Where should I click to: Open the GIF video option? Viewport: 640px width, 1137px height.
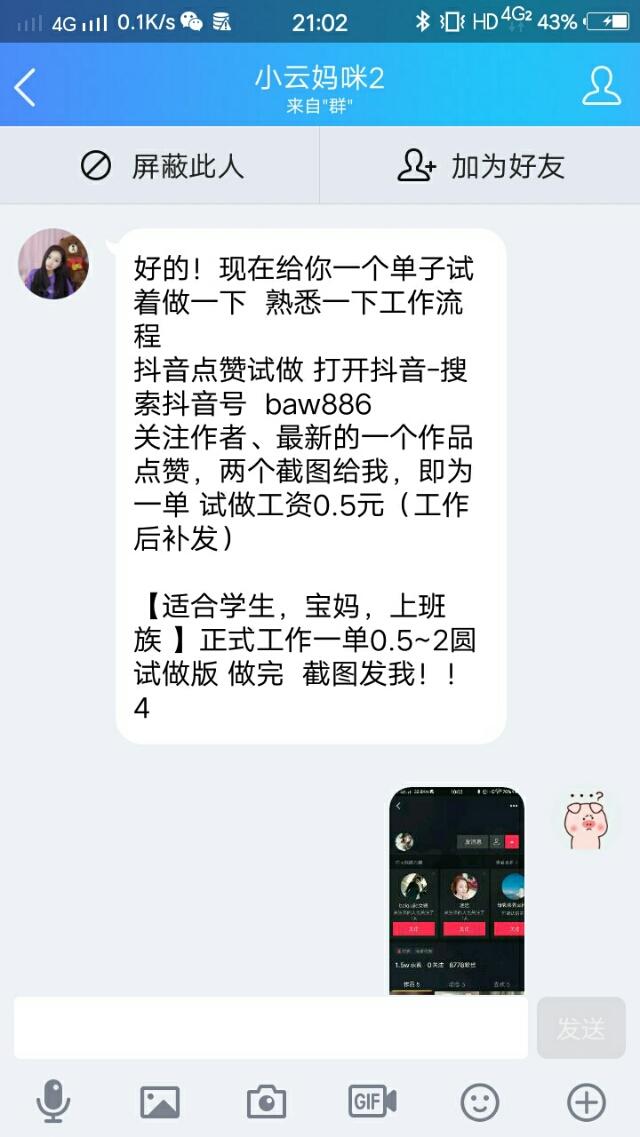pos(373,1102)
